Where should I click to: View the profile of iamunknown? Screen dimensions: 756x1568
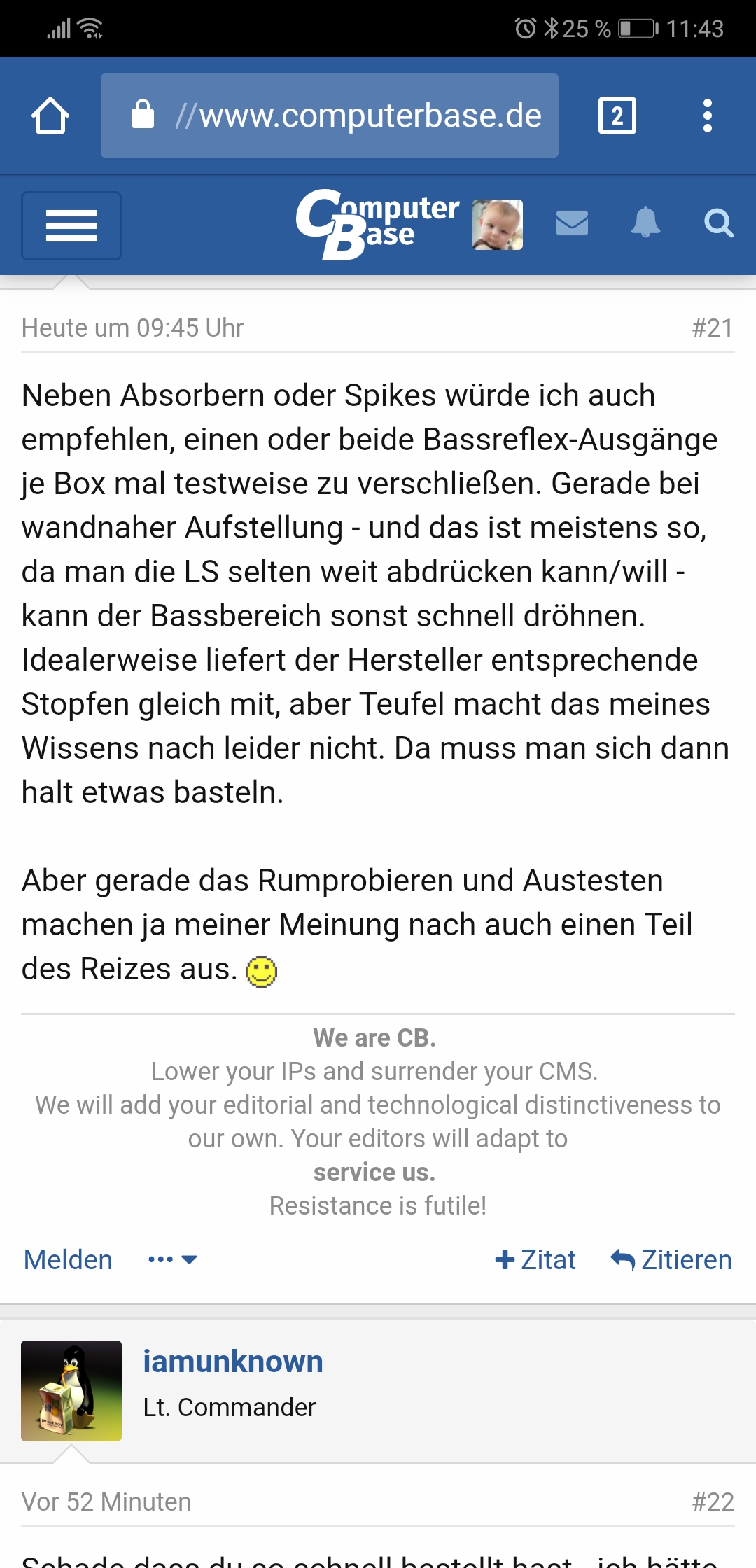click(x=233, y=1361)
